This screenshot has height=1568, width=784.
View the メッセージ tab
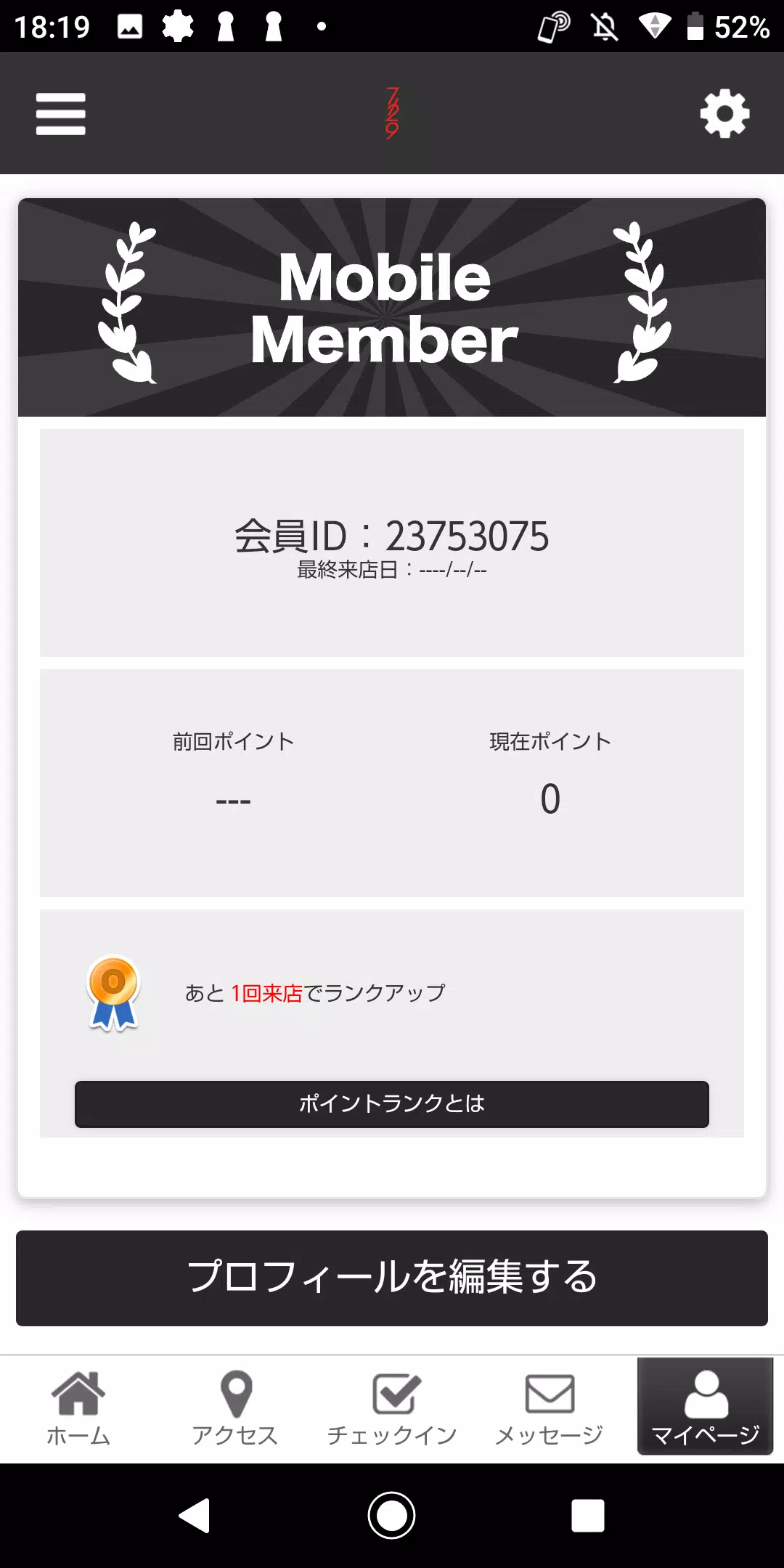tap(549, 1408)
